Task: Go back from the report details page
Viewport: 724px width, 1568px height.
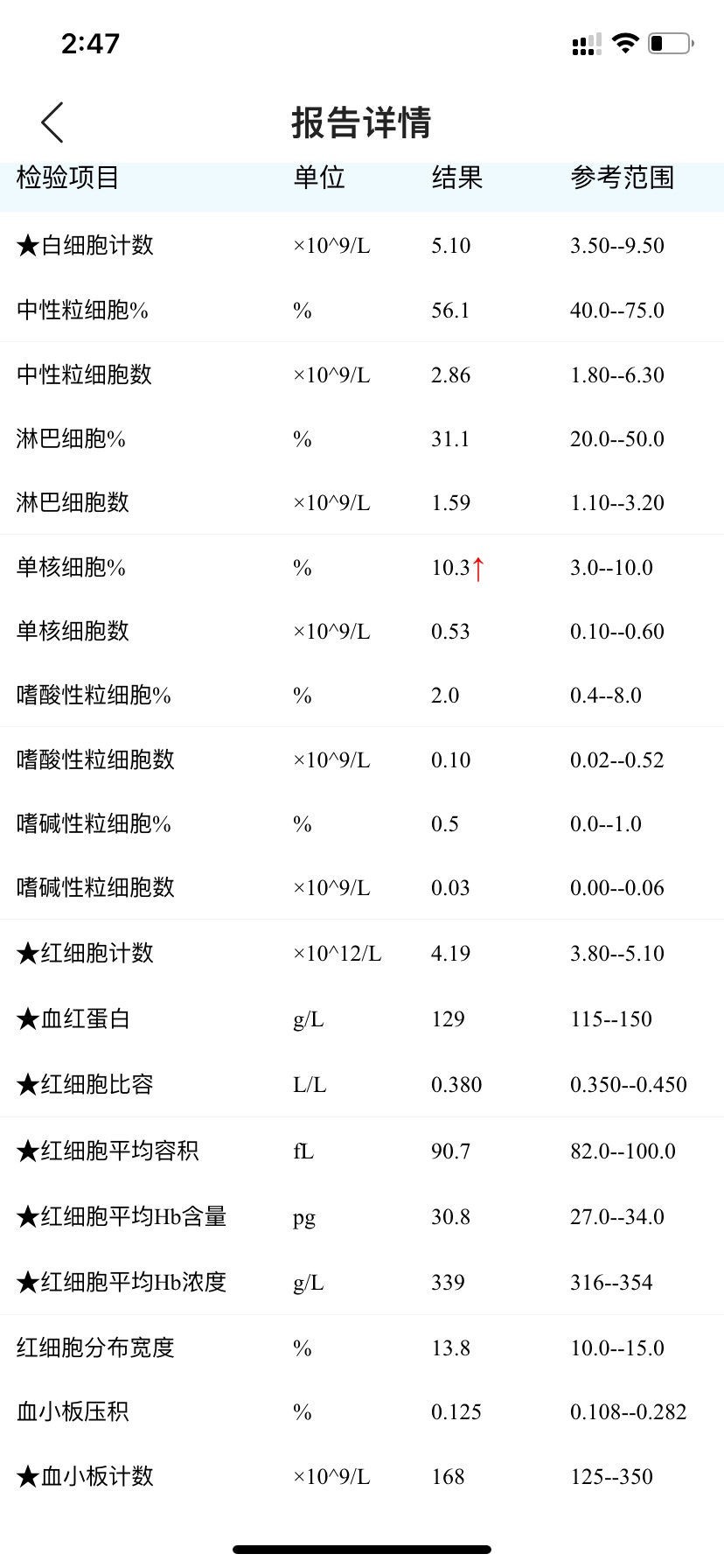Action: pyautogui.click(x=52, y=122)
